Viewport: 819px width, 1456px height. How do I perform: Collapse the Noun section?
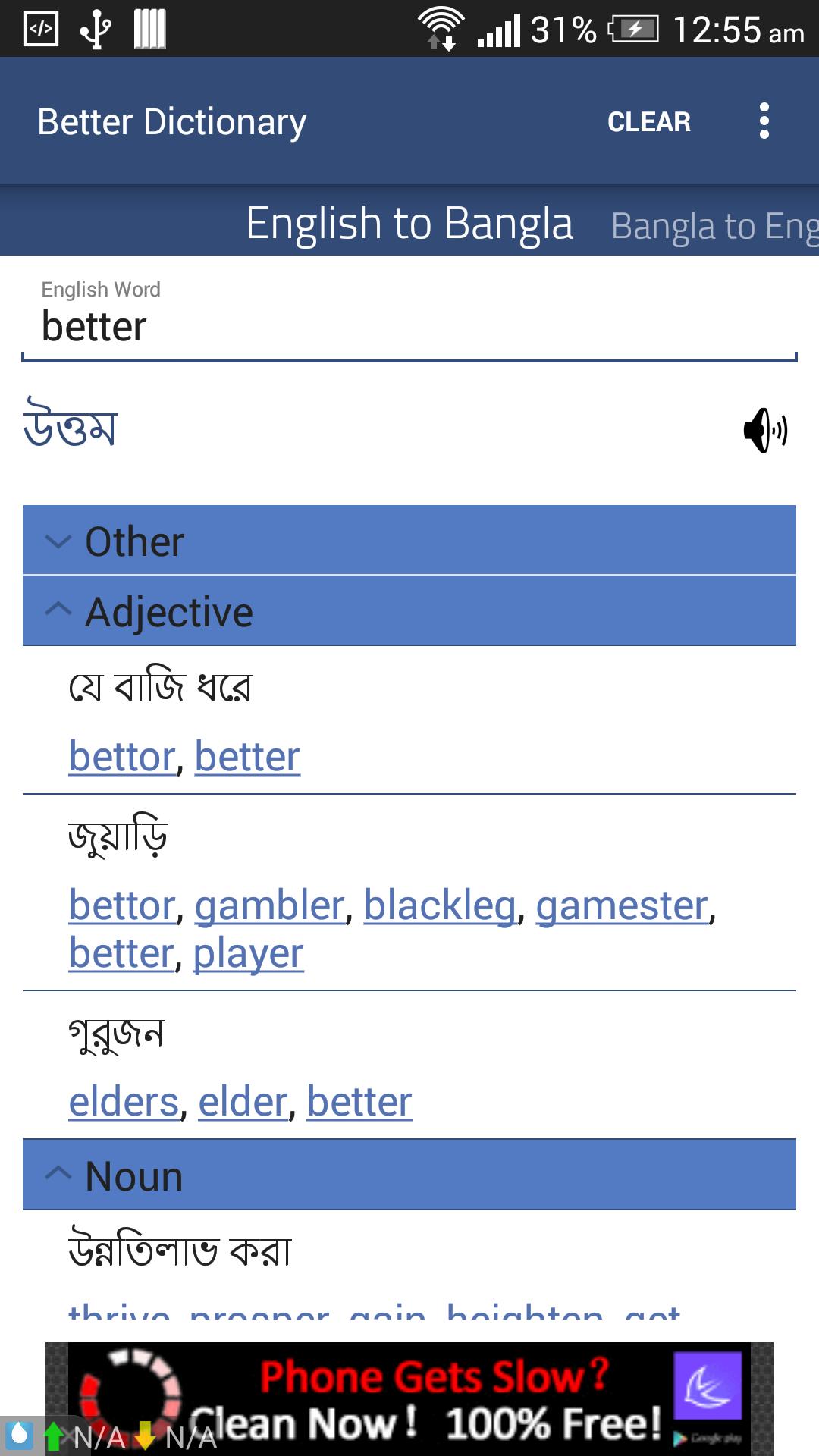(409, 1175)
